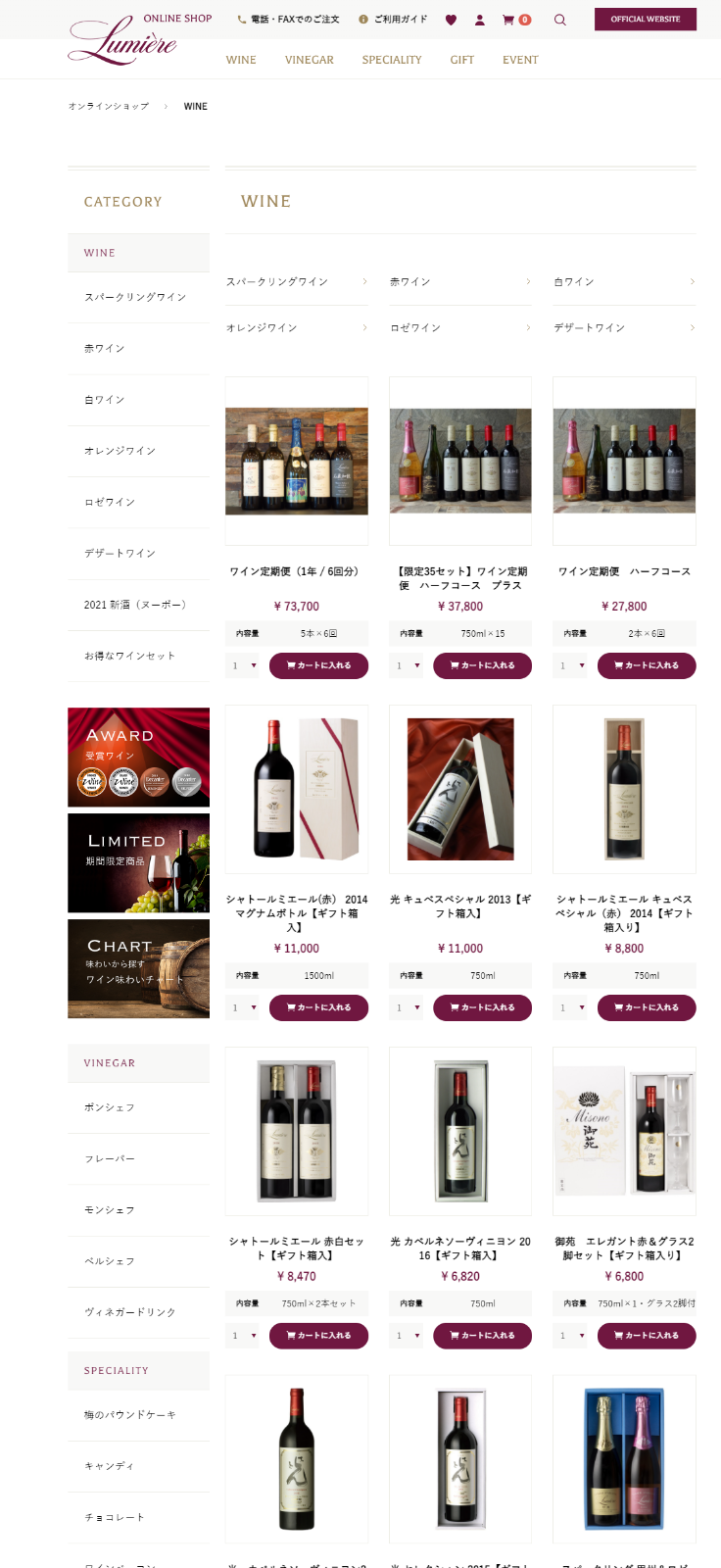This screenshot has height=1568, width=721.
Task: Switch to the VINEGAR menu
Action: (309, 60)
